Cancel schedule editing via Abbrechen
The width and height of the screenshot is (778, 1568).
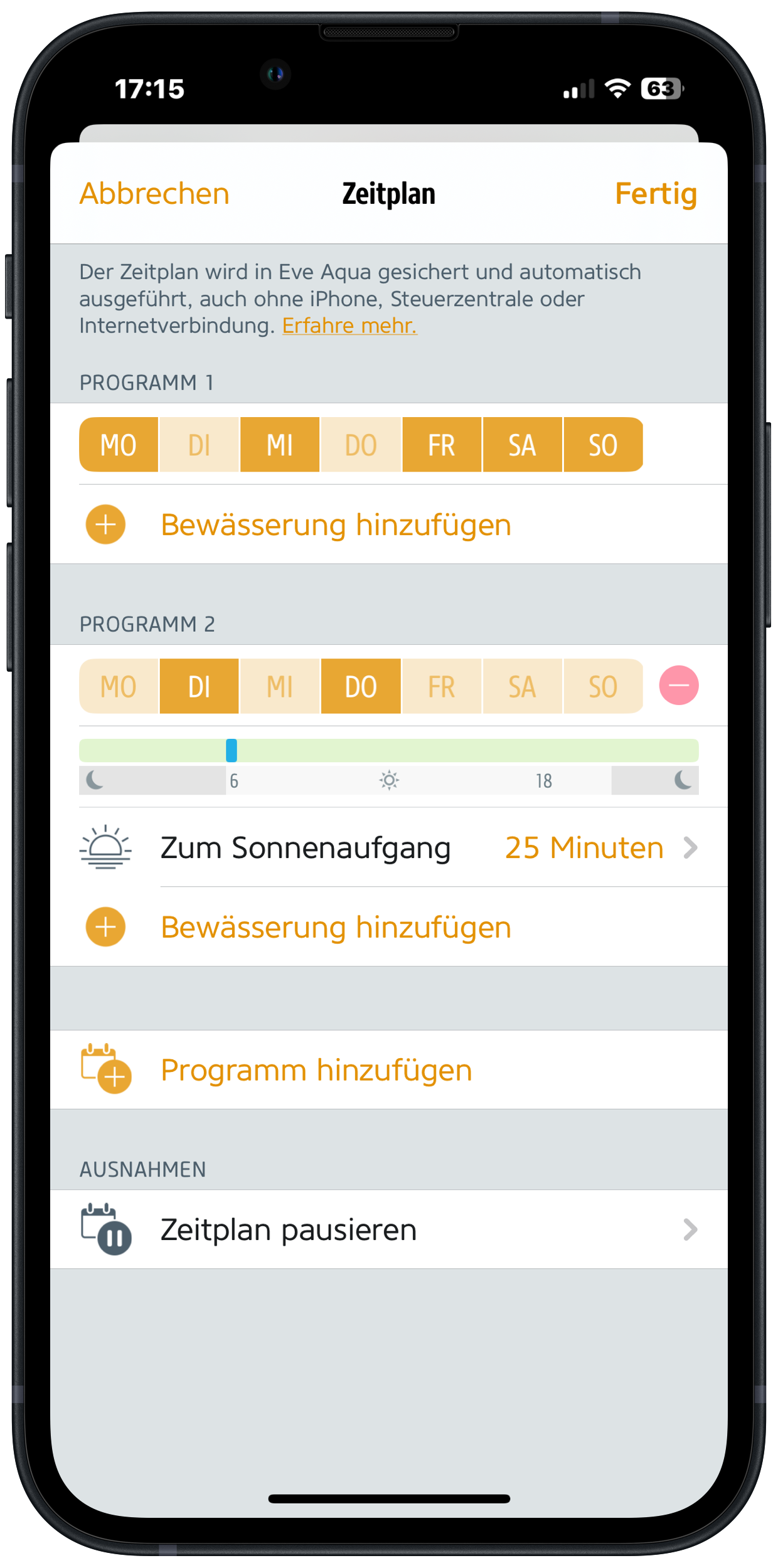click(x=154, y=194)
